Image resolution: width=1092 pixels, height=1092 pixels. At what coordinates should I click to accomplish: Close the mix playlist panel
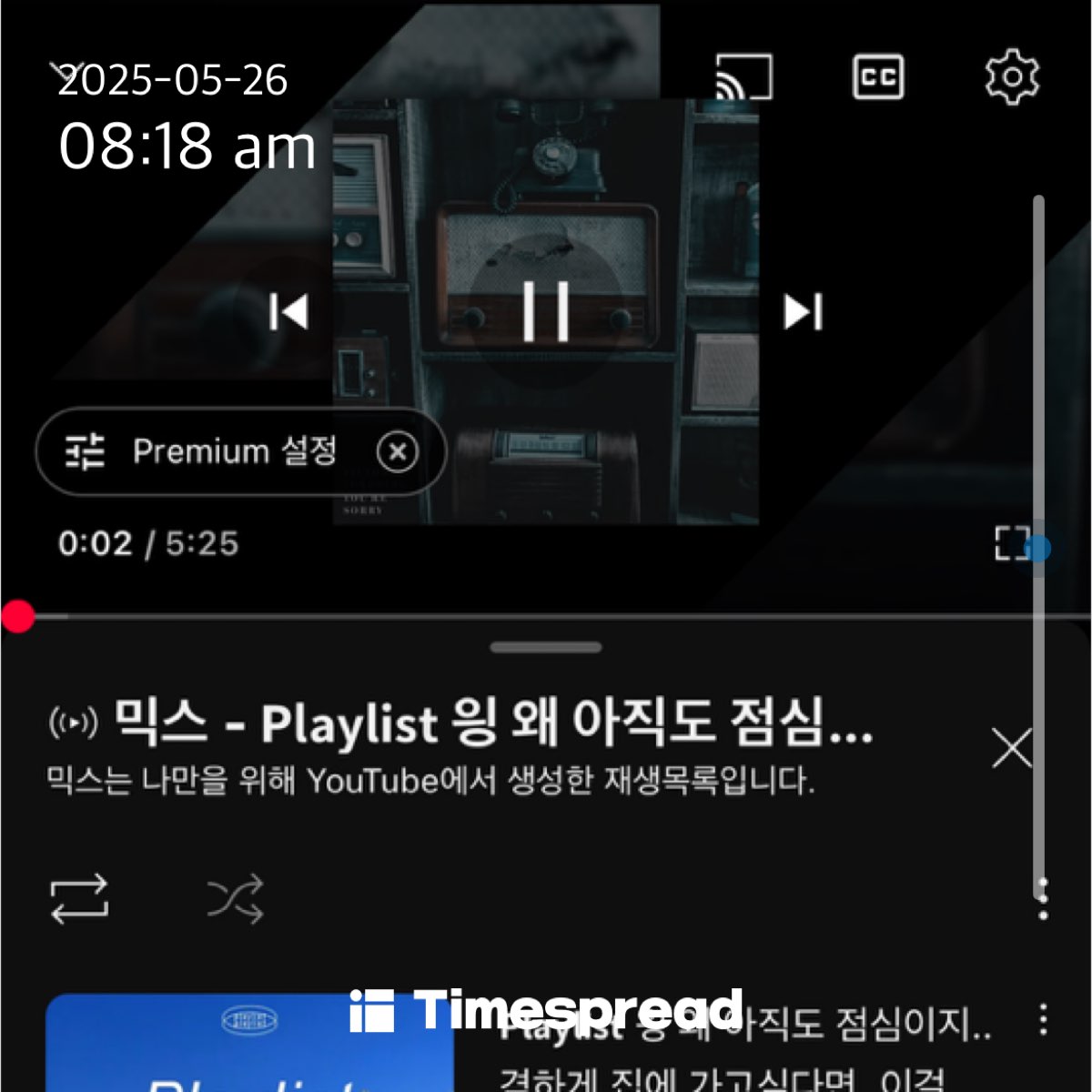tap(1011, 749)
